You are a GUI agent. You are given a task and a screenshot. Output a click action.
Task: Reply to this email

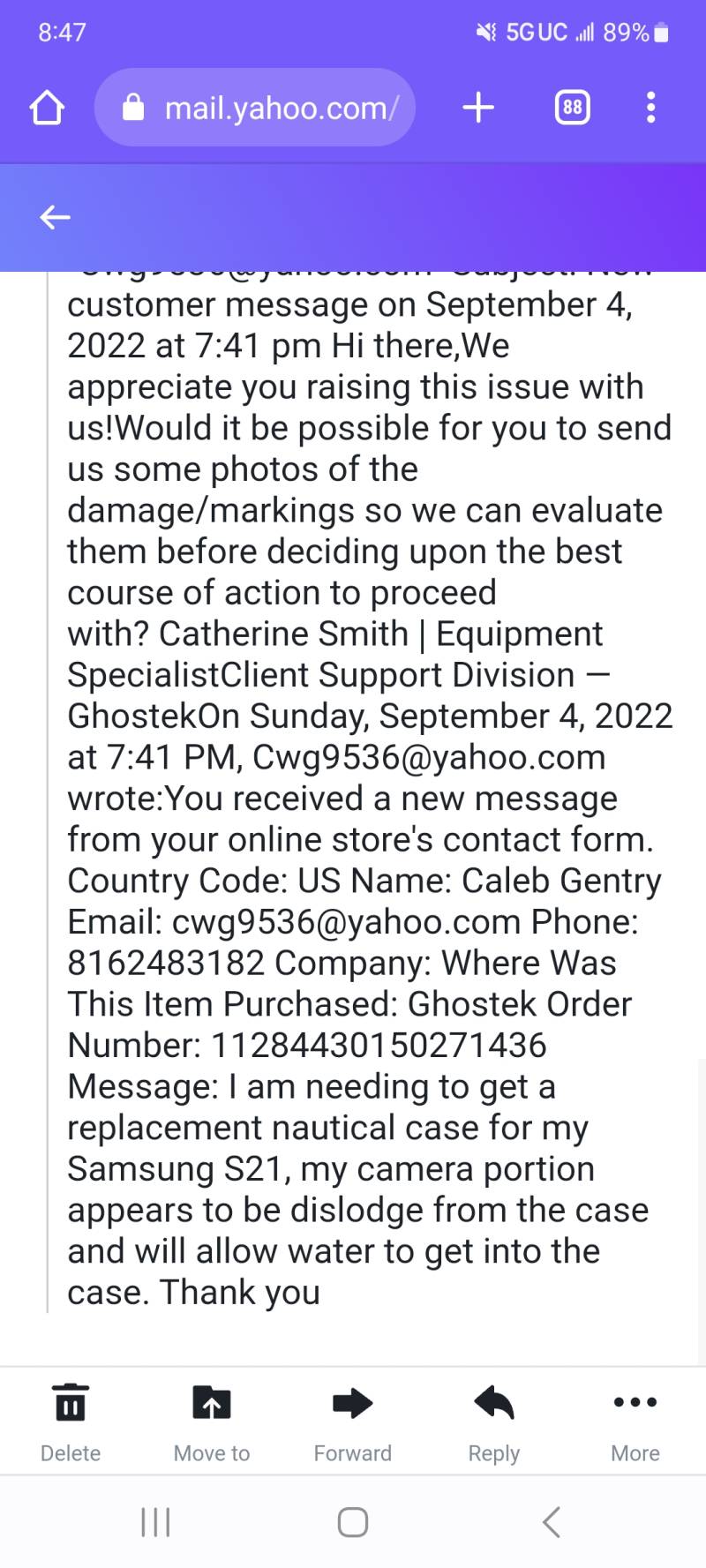click(494, 1422)
